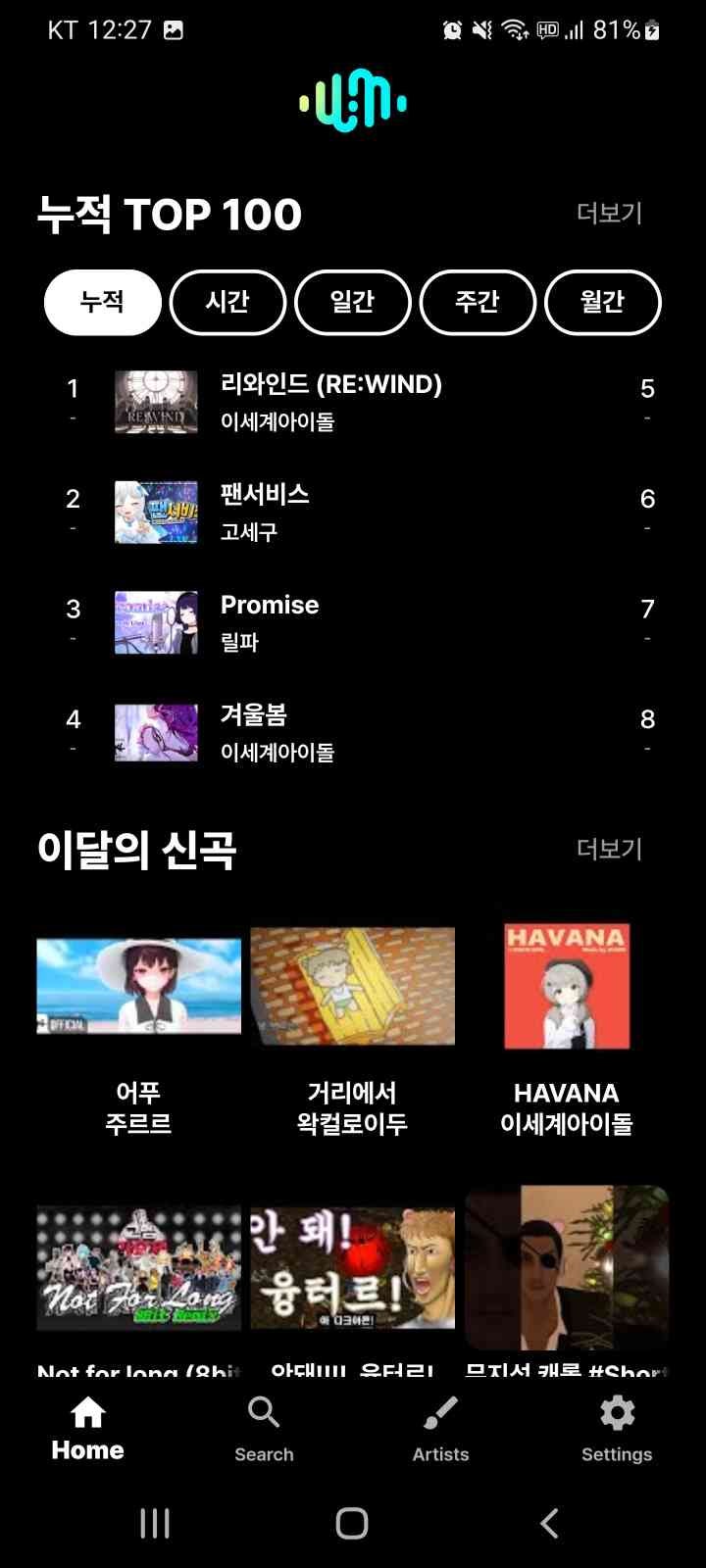The height and width of the screenshot is (1568, 706).
Task: Open 거리에서 by 왁컬로이두
Action: pyautogui.click(x=352, y=1029)
